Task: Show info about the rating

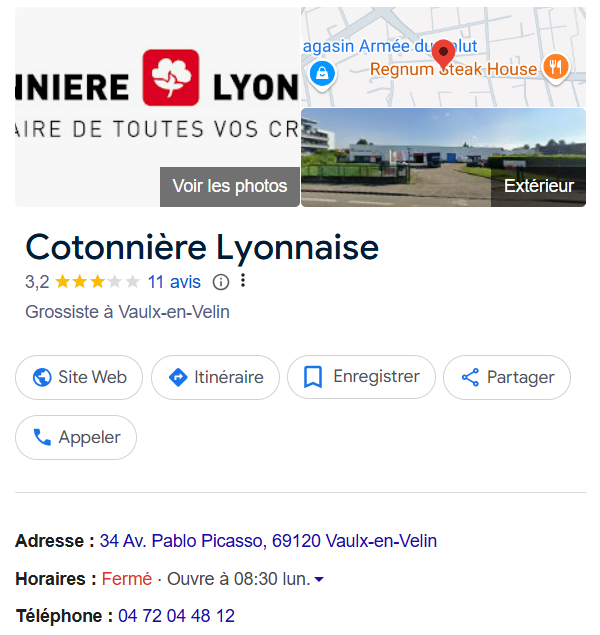Action: pyautogui.click(x=221, y=282)
